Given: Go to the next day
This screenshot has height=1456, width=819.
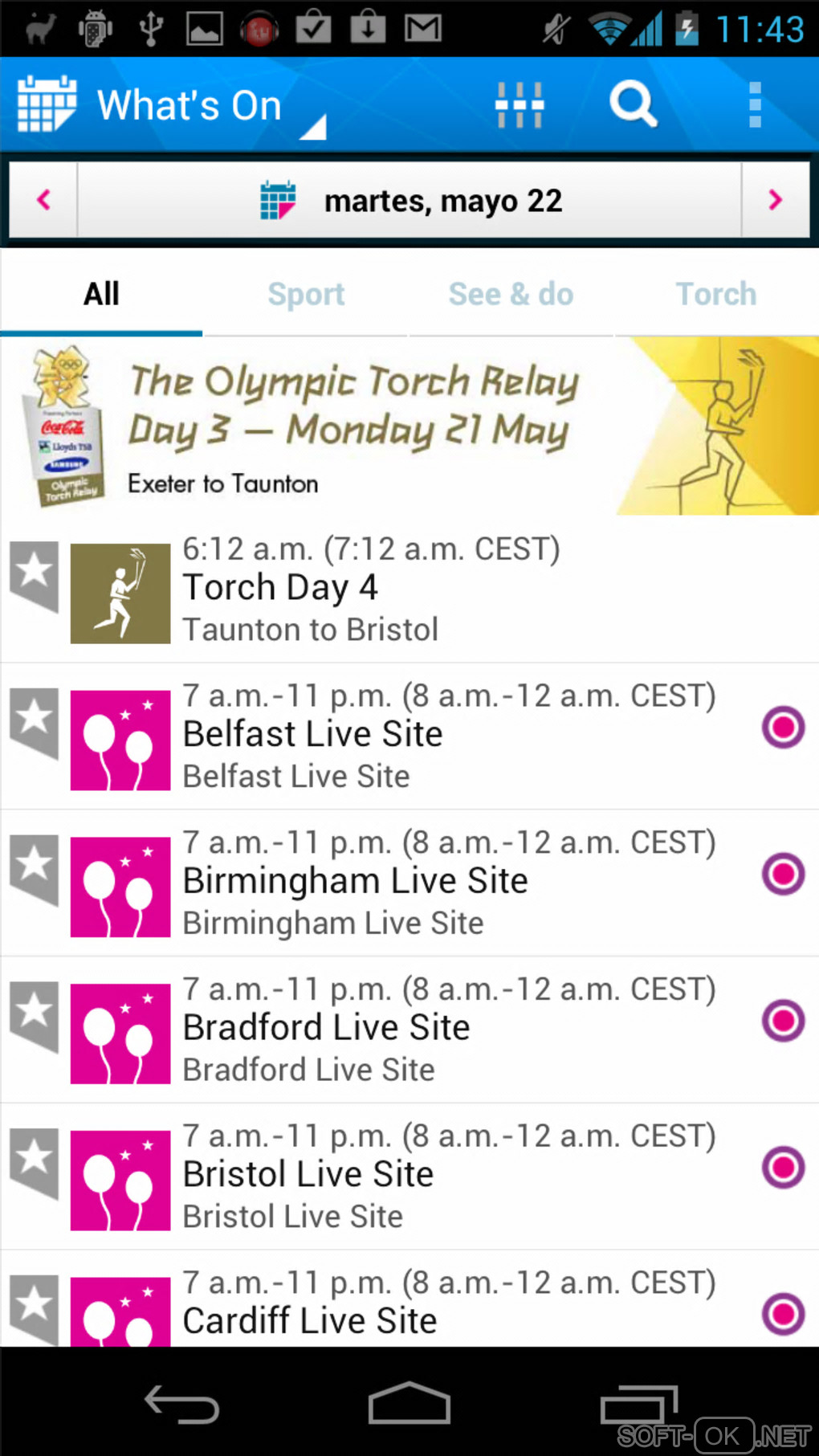Looking at the screenshot, I should tap(775, 200).
